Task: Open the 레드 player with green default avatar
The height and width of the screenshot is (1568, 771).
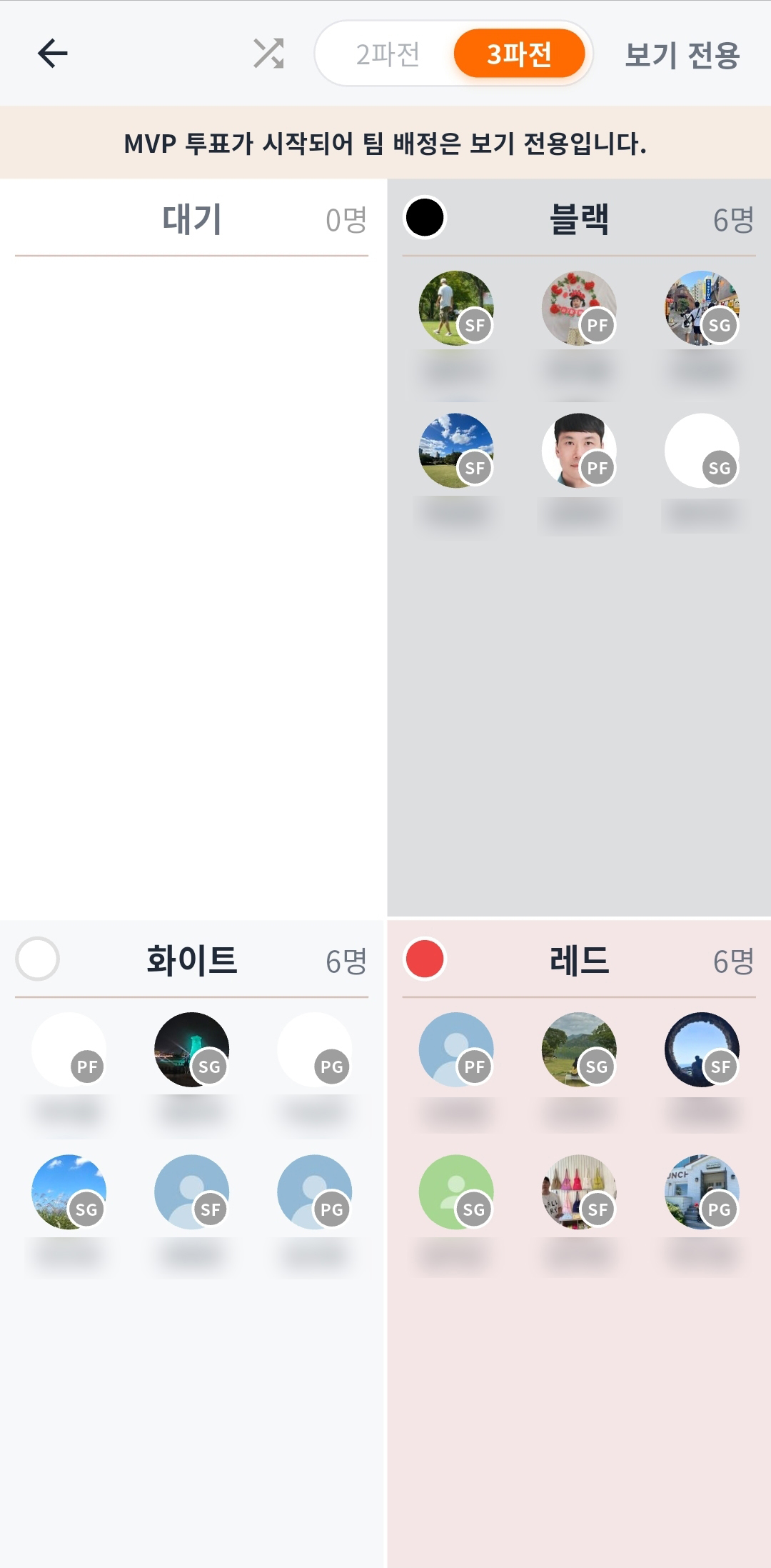Action: pyautogui.click(x=456, y=1192)
